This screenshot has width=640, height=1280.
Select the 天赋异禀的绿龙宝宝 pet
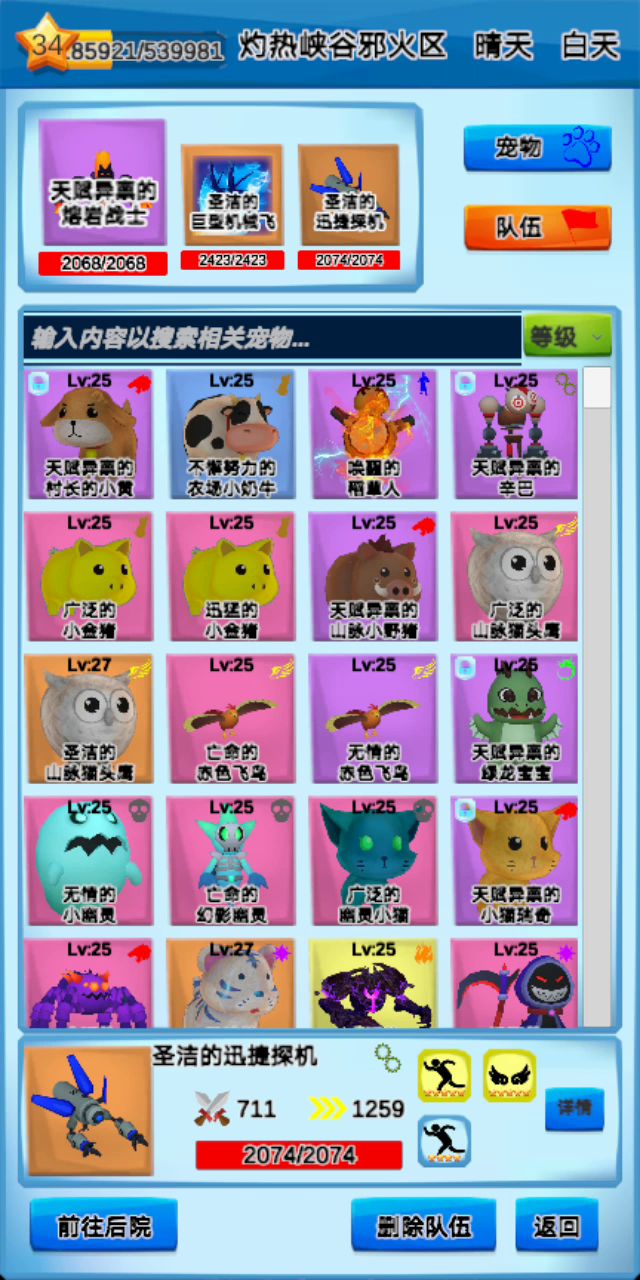515,719
